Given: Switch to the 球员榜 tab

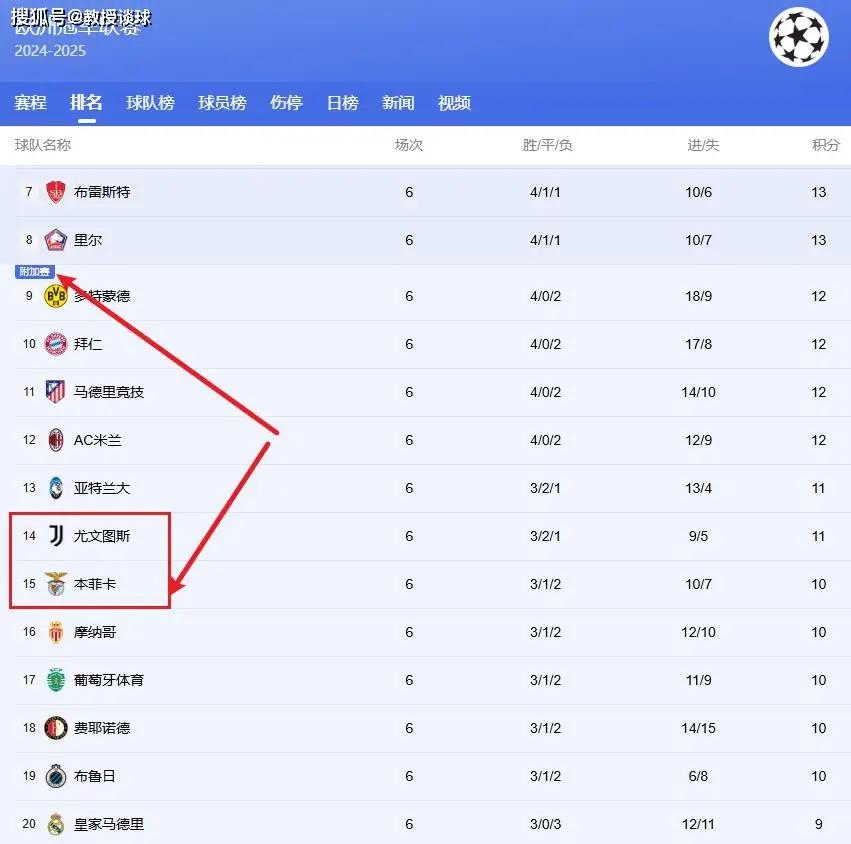Looking at the screenshot, I should coord(222,103).
